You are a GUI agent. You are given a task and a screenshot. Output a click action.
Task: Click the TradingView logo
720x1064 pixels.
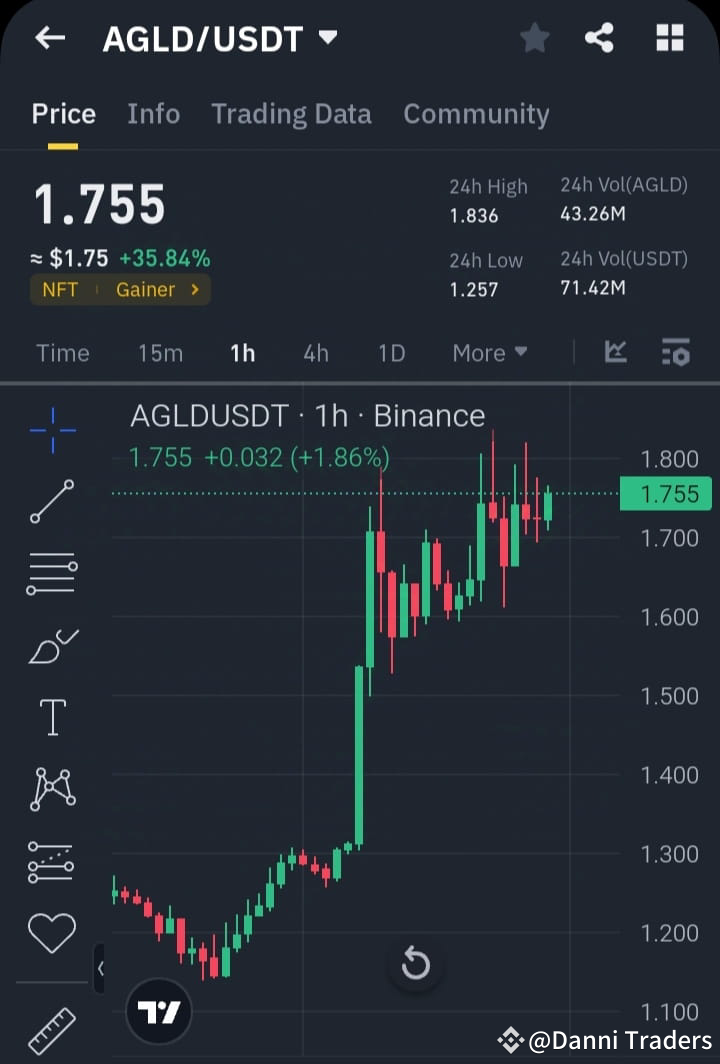pos(159,1011)
